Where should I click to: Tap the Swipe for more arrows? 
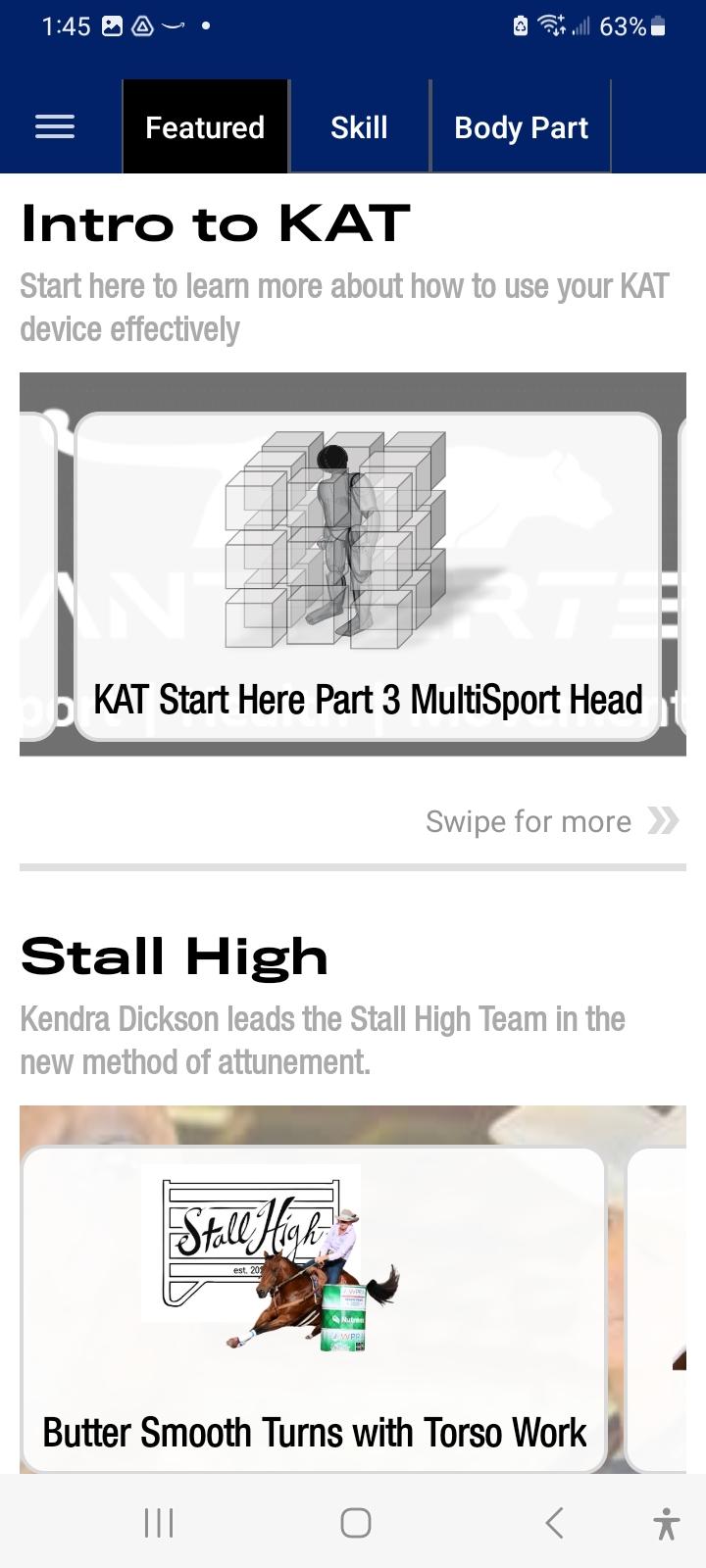663,820
